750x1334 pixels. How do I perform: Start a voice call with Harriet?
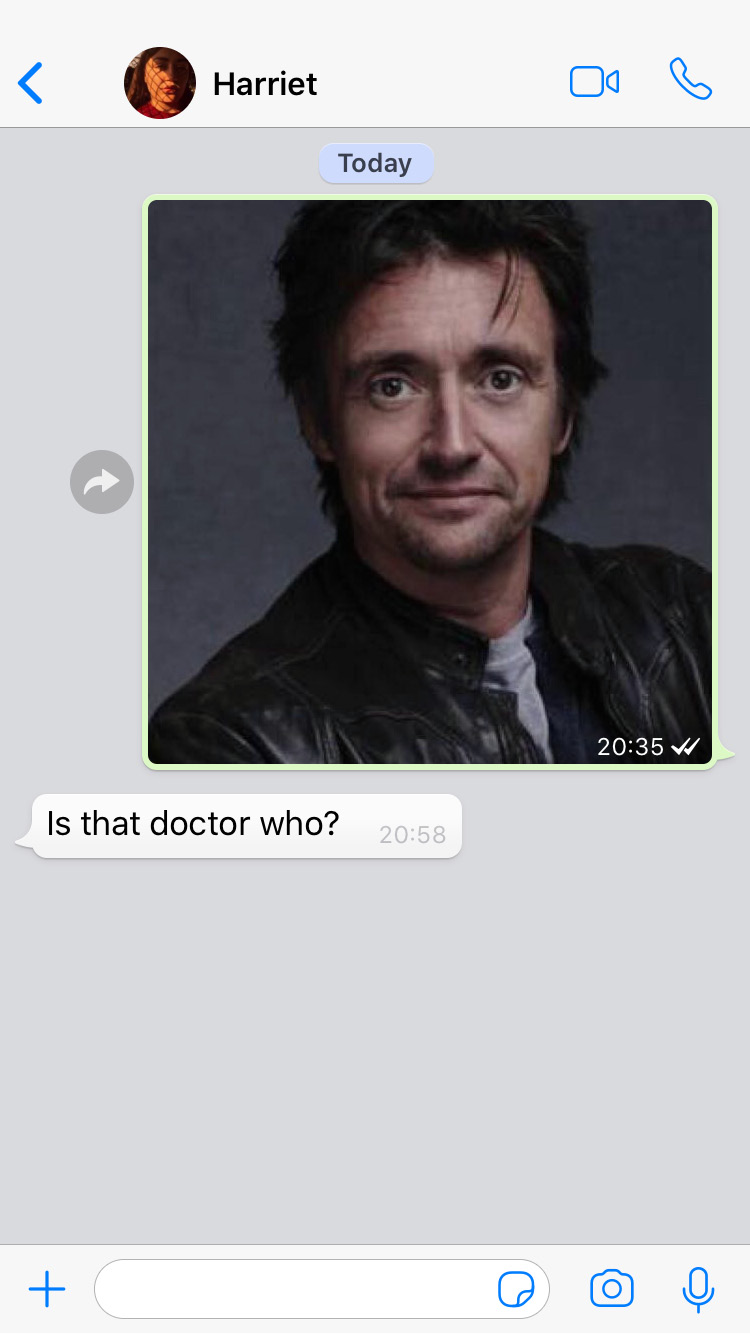click(x=690, y=80)
